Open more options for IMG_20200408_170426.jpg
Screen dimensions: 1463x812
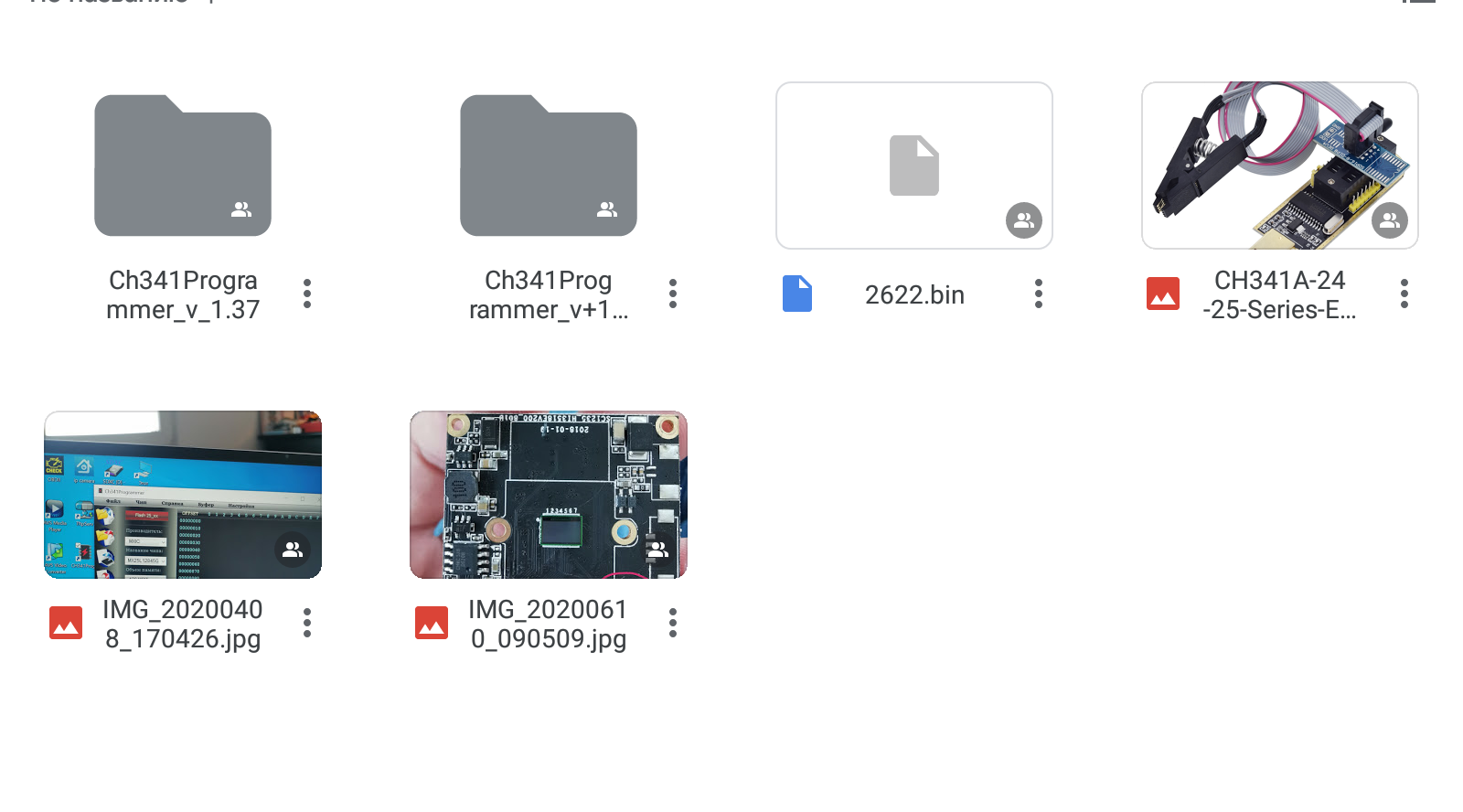[x=307, y=623]
